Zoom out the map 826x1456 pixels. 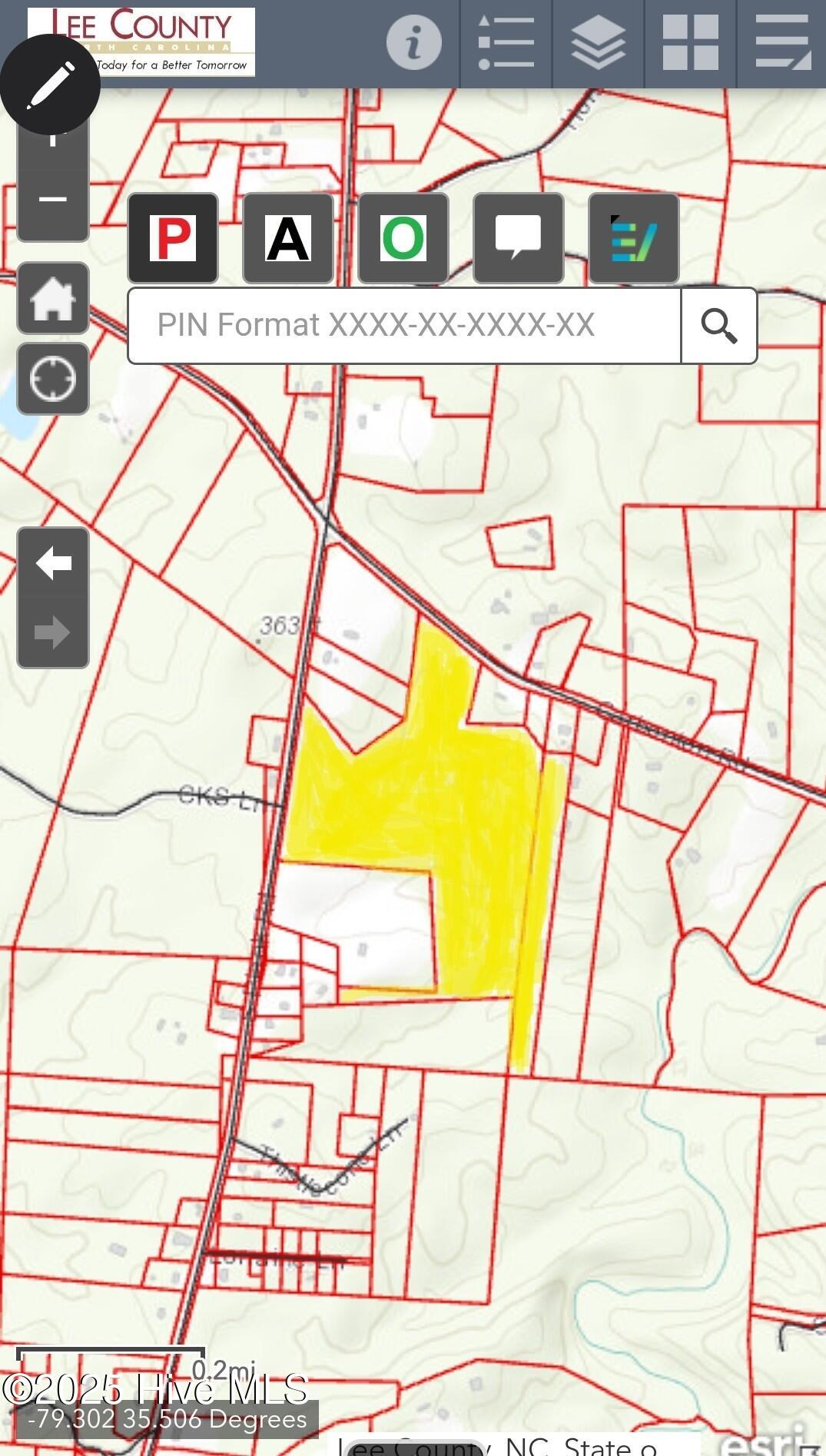tap(53, 199)
